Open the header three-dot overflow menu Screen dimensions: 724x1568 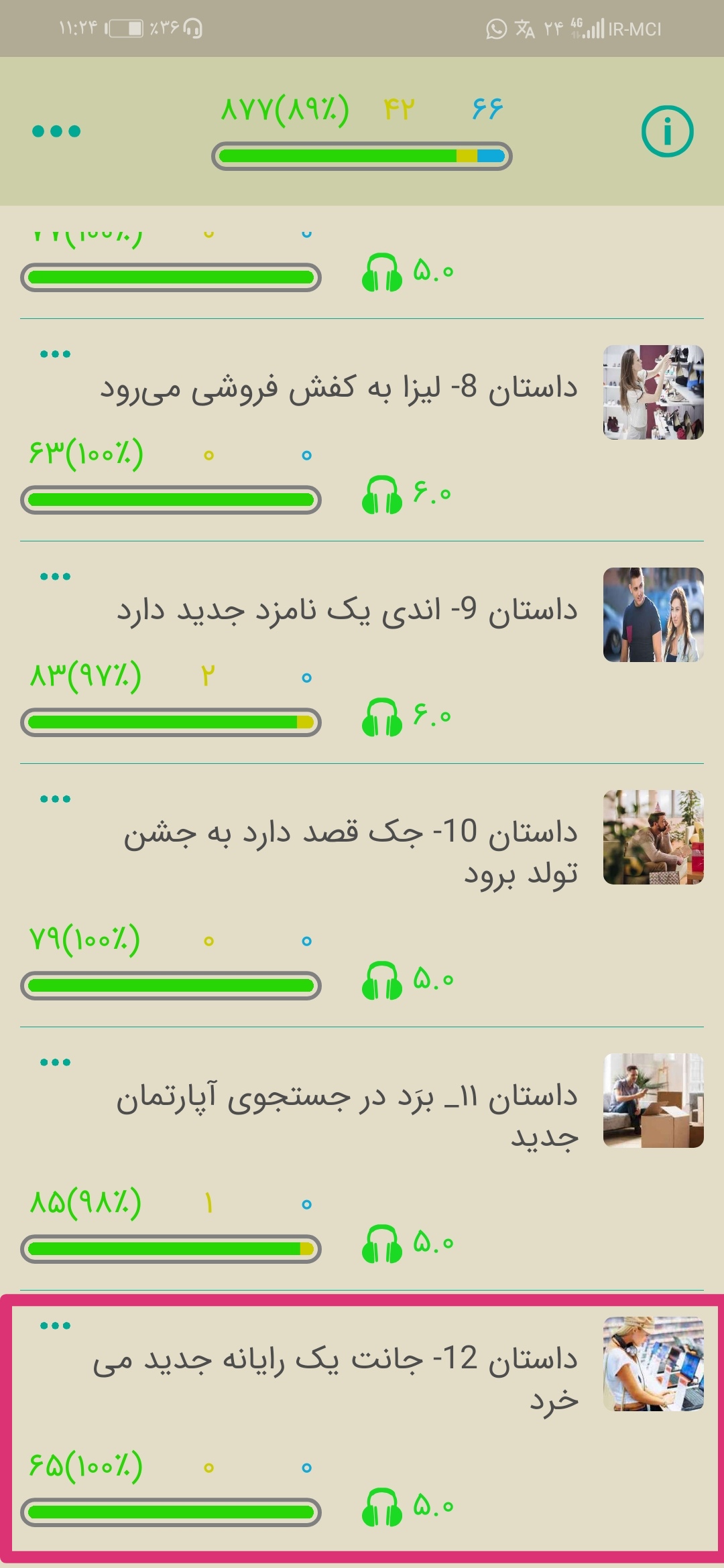click(56, 131)
